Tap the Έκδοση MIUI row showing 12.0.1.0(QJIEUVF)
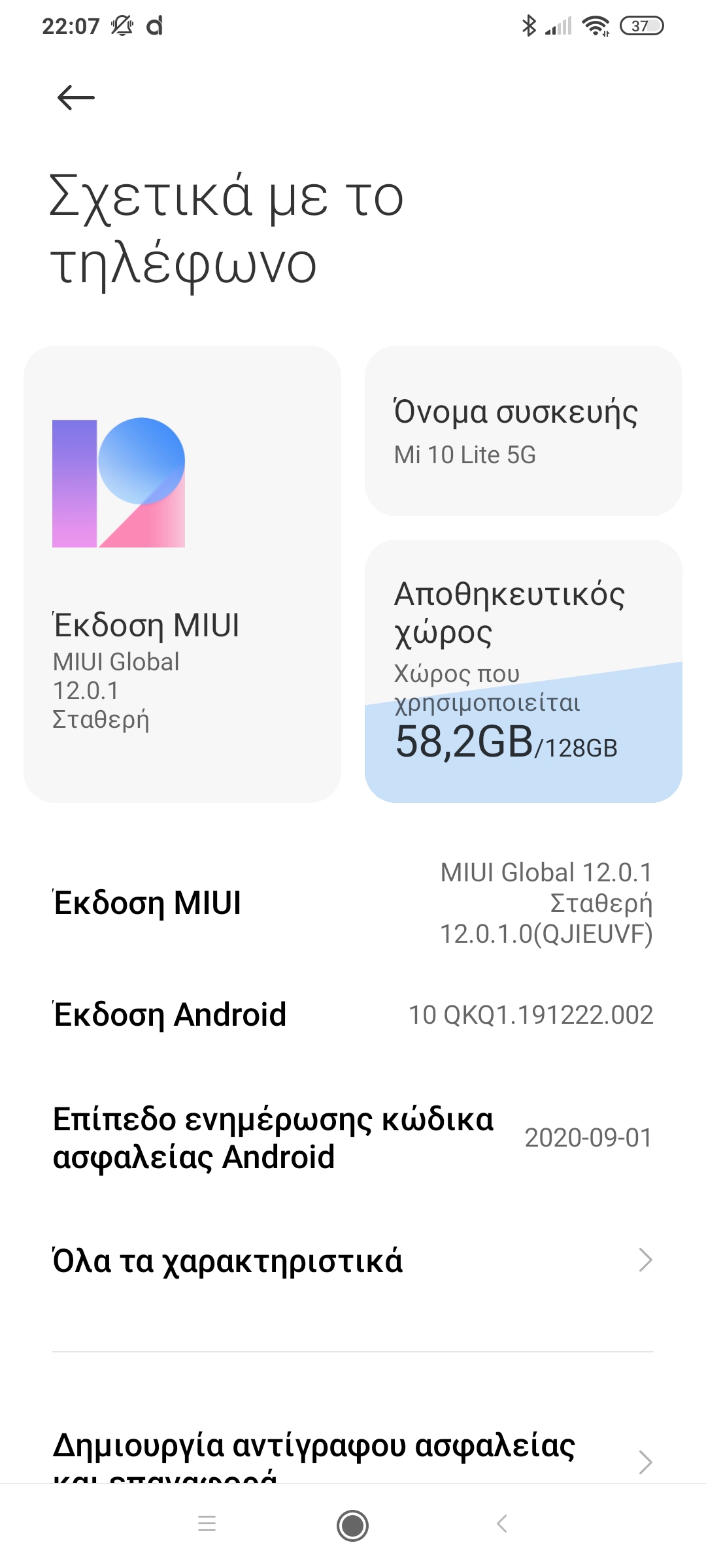 pyautogui.click(x=353, y=903)
